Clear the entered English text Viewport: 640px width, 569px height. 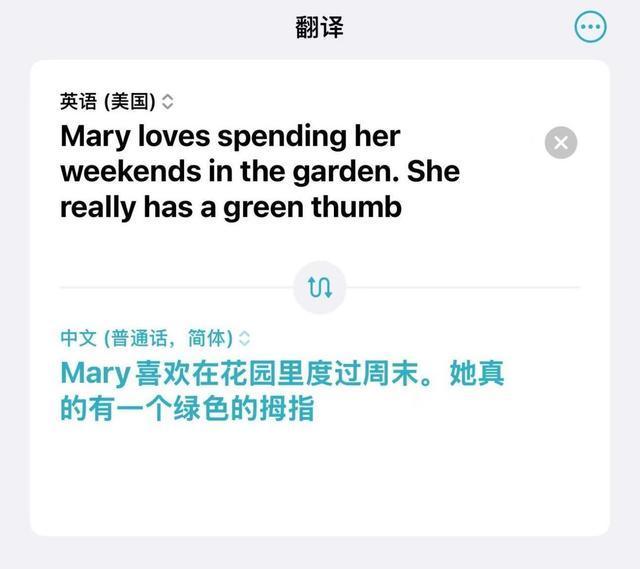pyautogui.click(x=561, y=143)
